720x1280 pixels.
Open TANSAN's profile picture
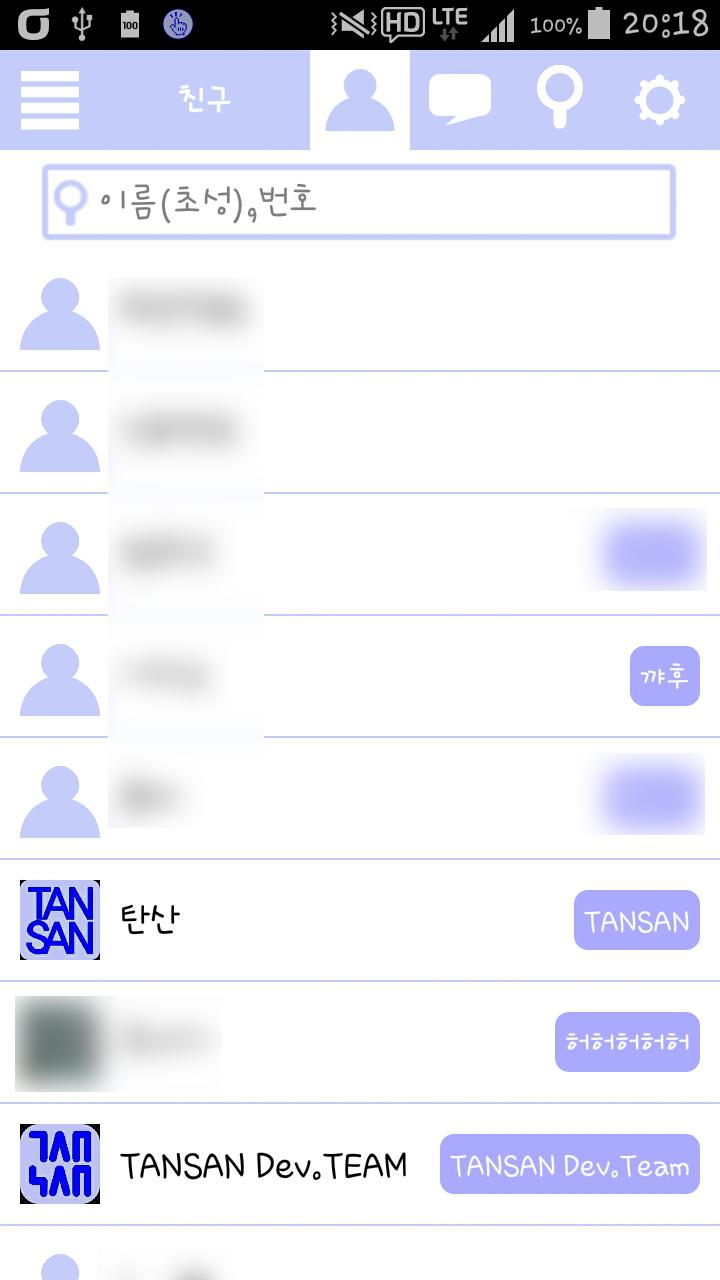pyautogui.click(x=60, y=920)
